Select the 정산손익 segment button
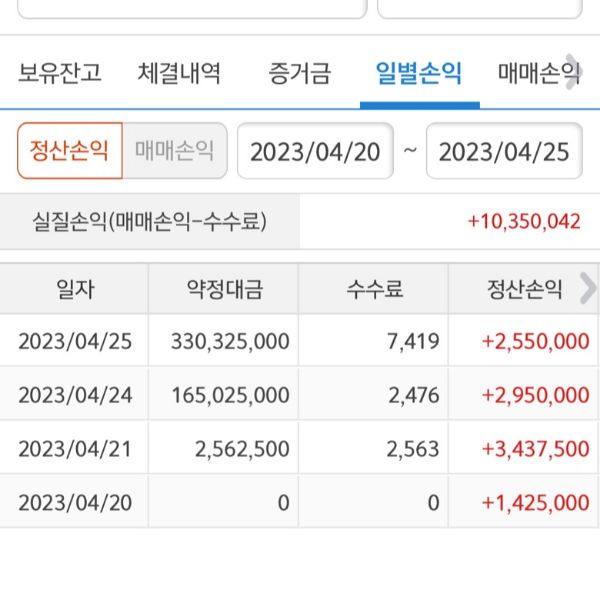600x600 pixels. coord(69,151)
